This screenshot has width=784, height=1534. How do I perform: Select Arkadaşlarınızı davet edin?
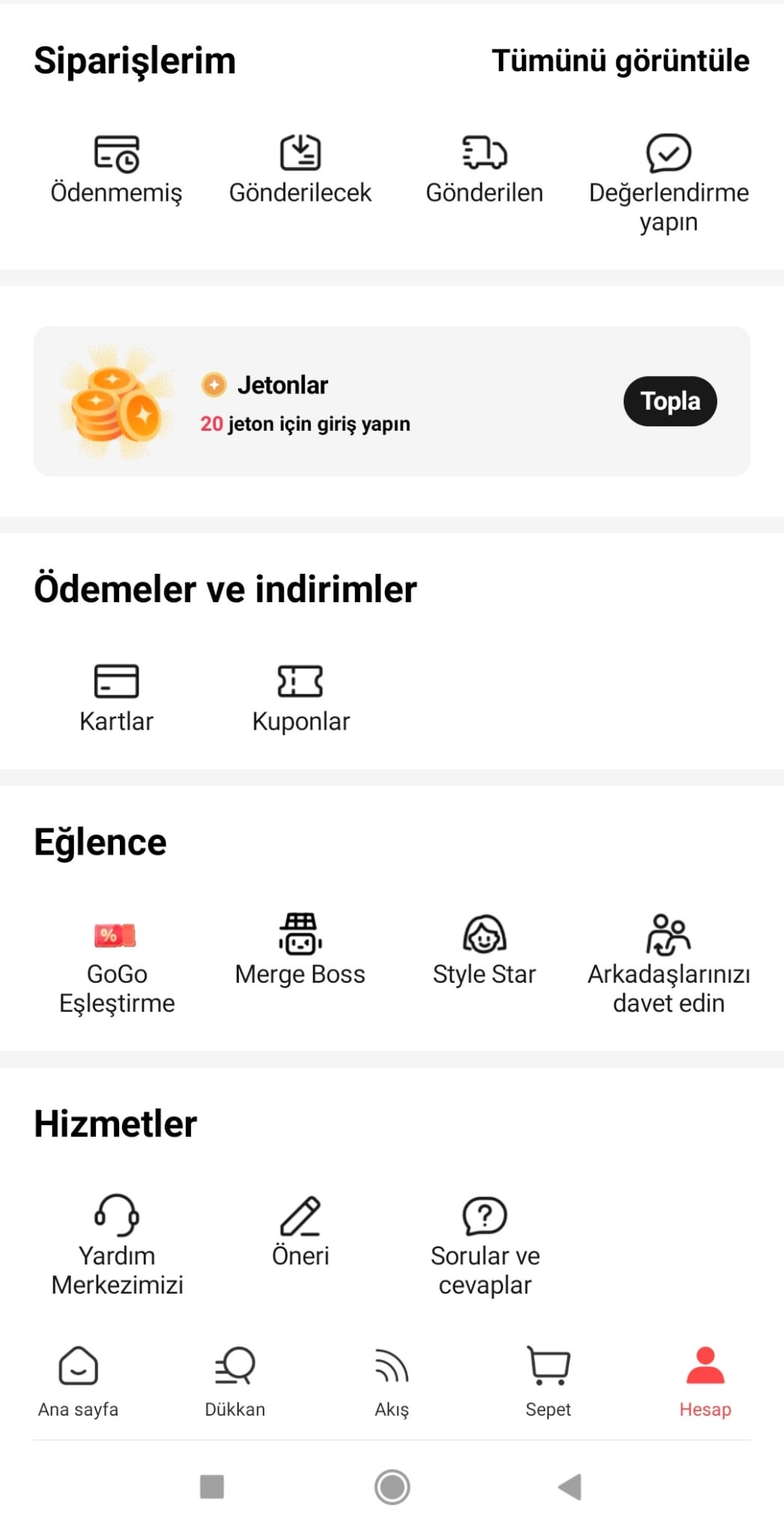[669, 964]
